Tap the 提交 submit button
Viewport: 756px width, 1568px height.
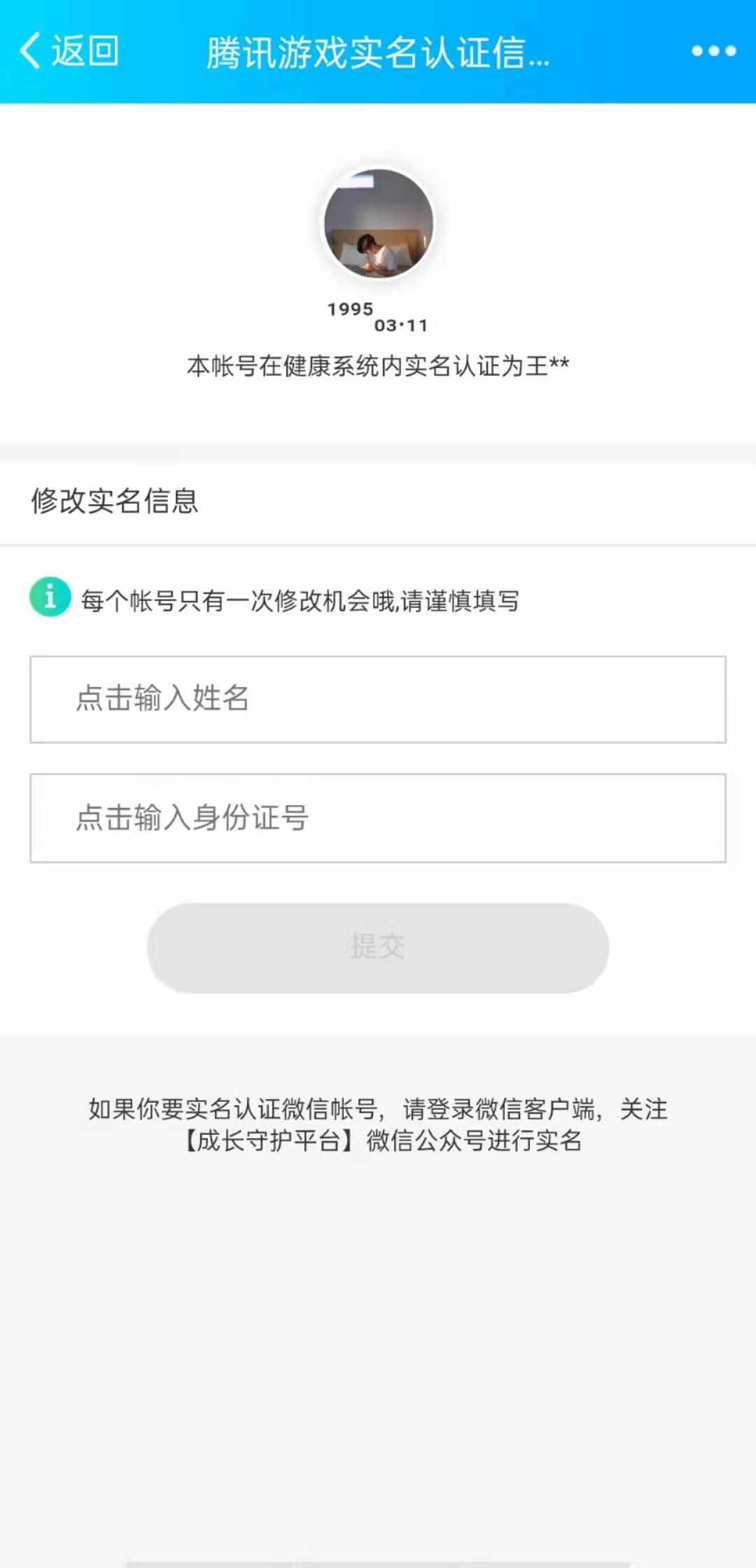(377, 947)
